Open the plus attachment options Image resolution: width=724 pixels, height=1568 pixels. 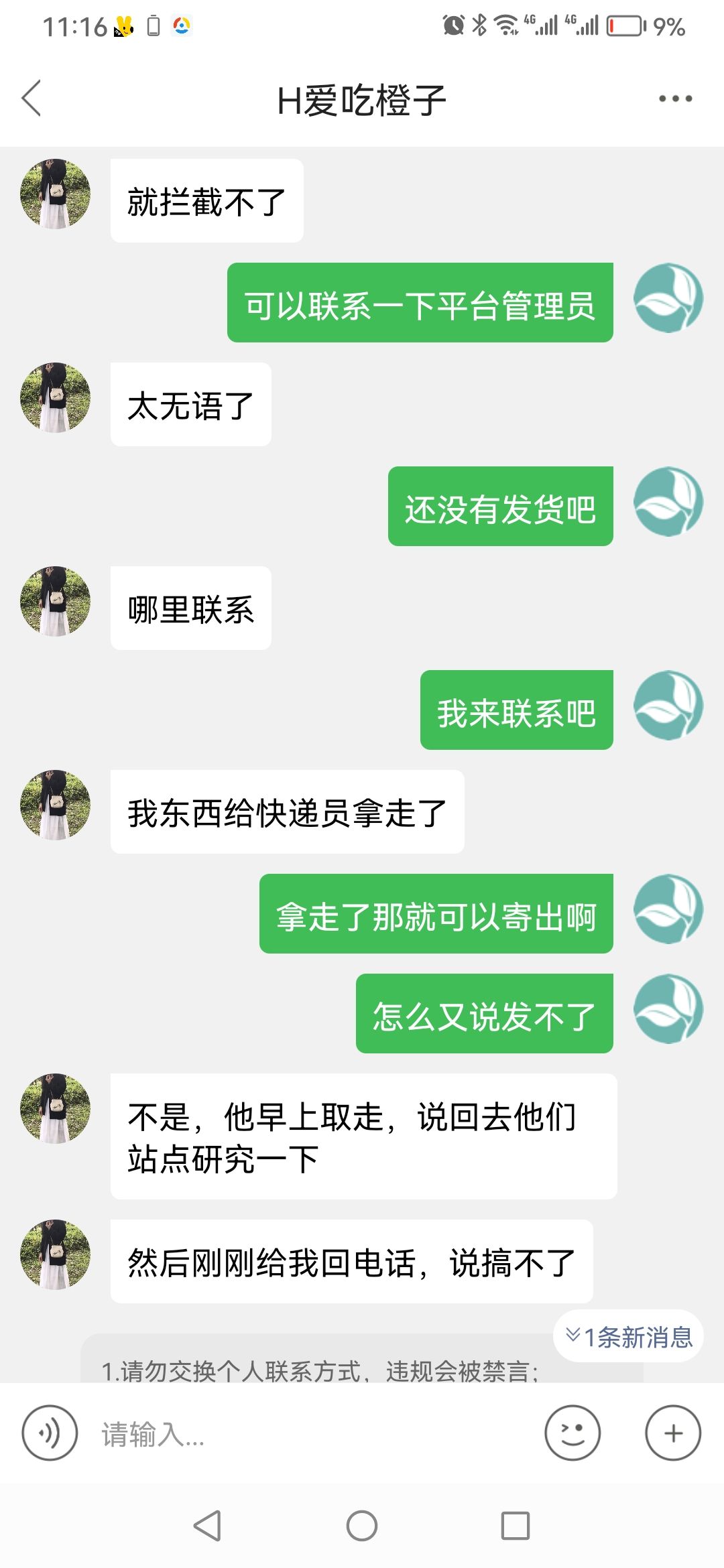click(673, 1433)
